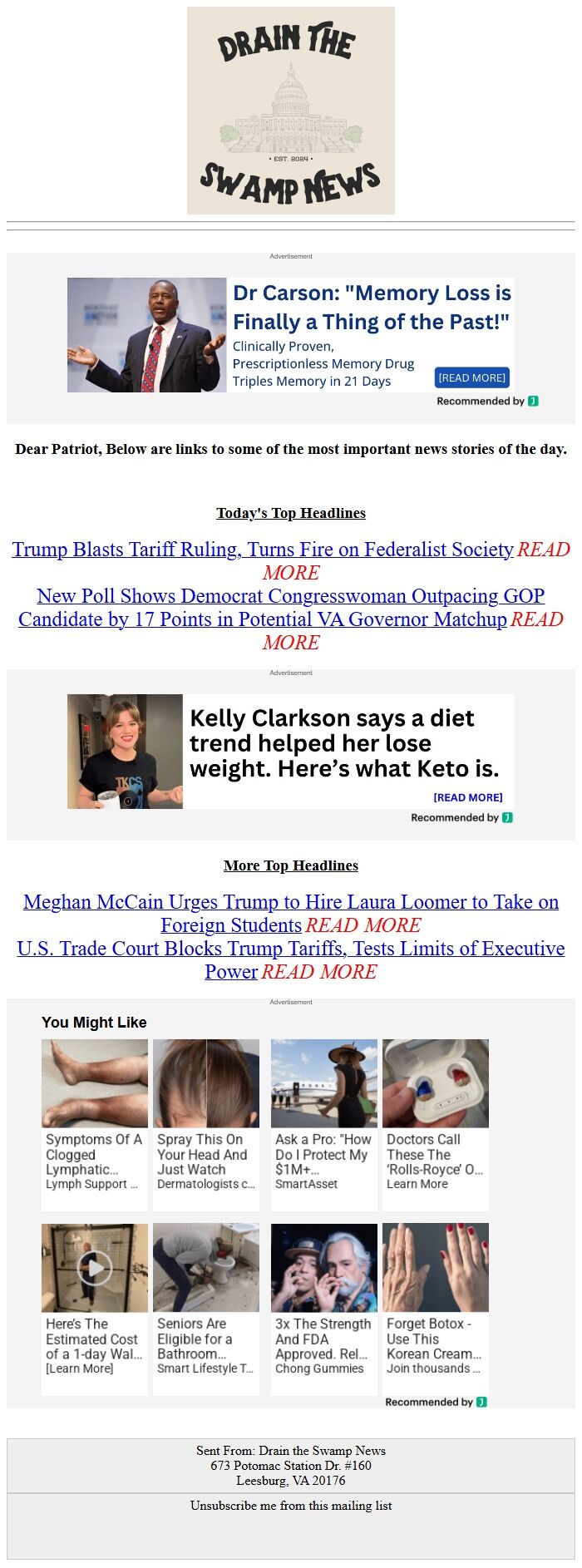Tap READ MORE on Kelly Clarkson Keto ad
Viewport: 582px width, 1568px height.
coord(467,797)
